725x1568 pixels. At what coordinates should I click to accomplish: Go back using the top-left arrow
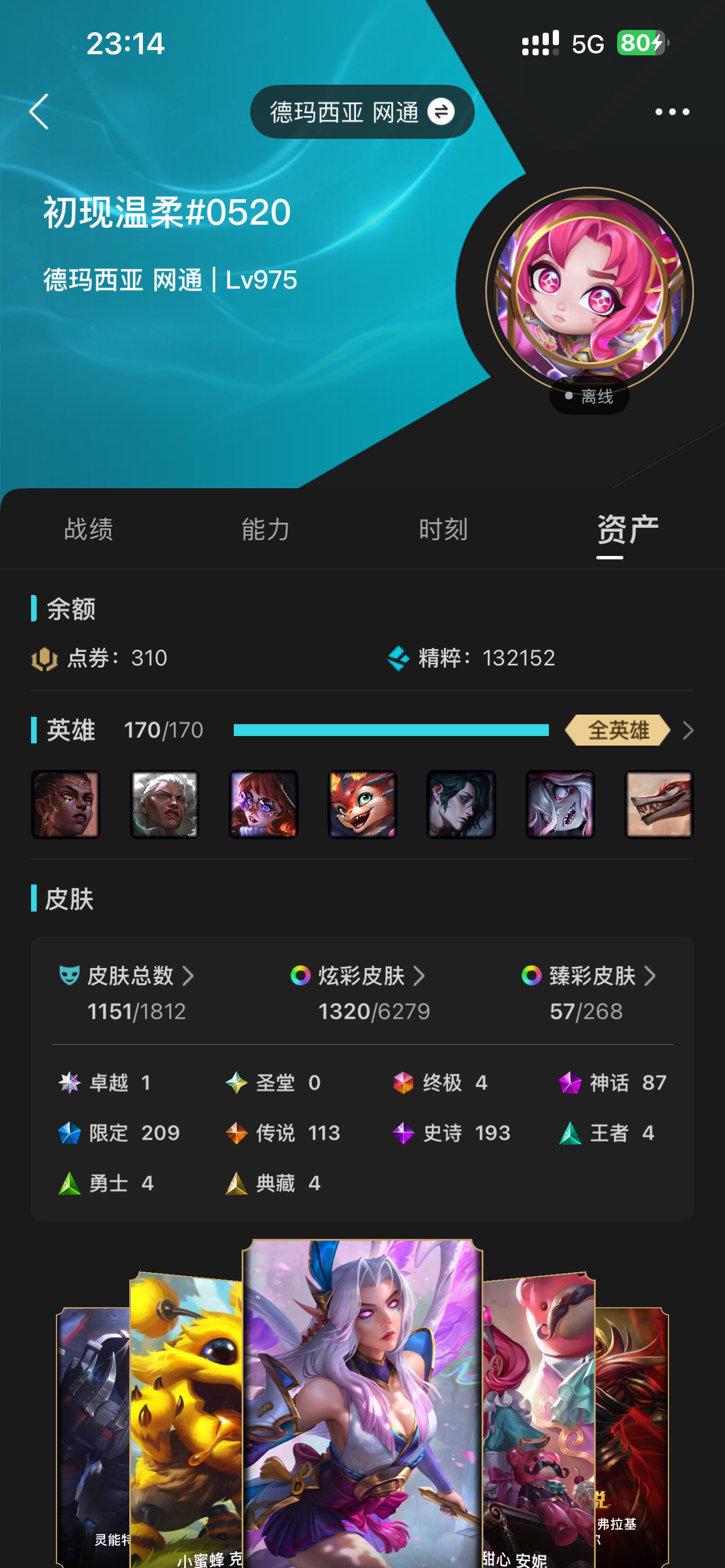pyautogui.click(x=39, y=111)
